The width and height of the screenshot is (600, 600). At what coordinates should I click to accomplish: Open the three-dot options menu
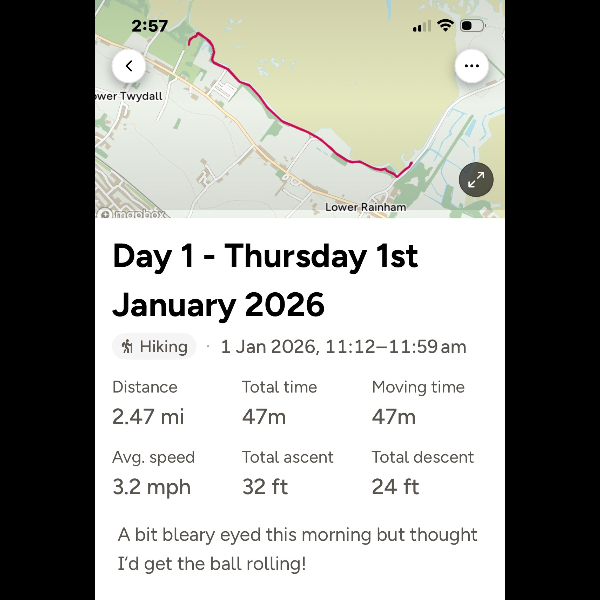(x=471, y=66)
